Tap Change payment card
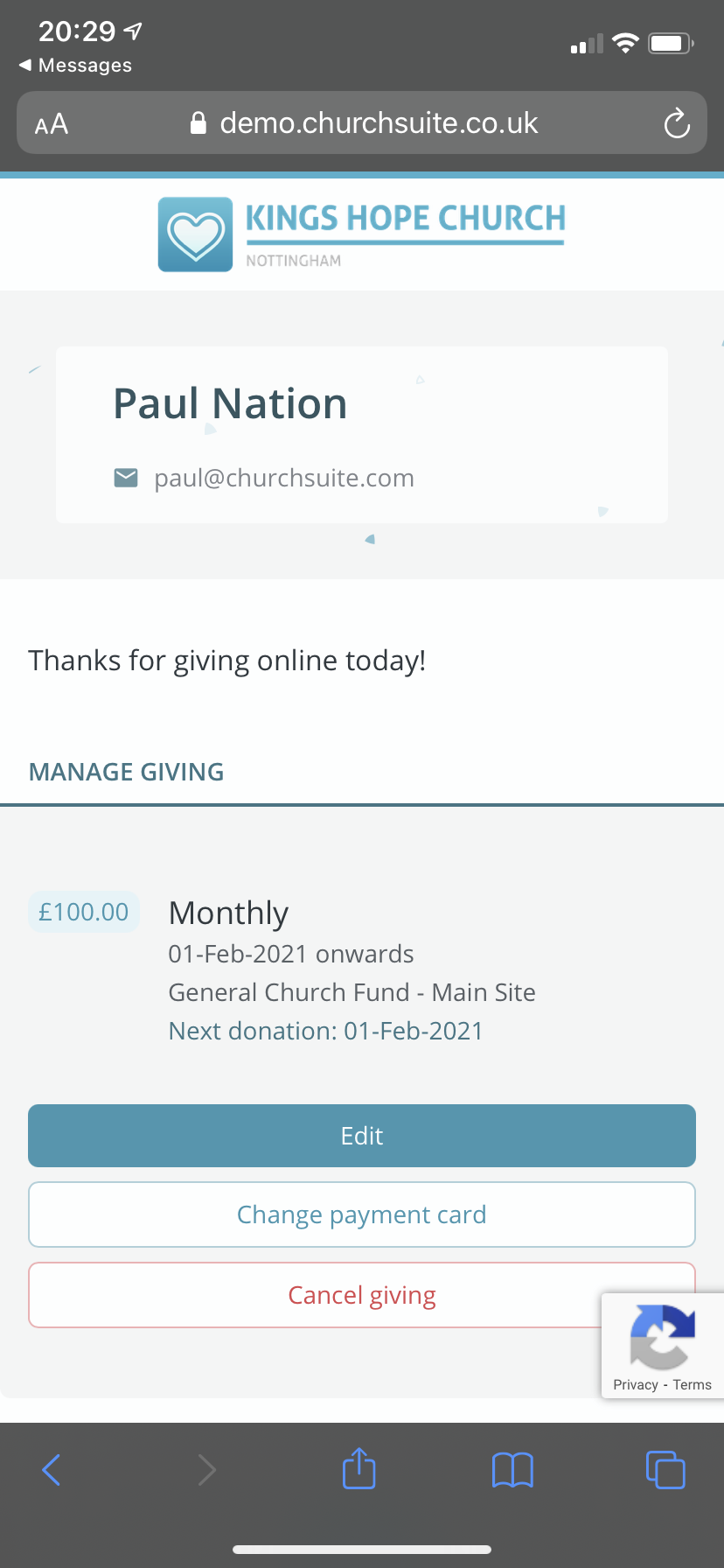The image size is (724, 1568). pyautogui.click(x=361, y=1214)
